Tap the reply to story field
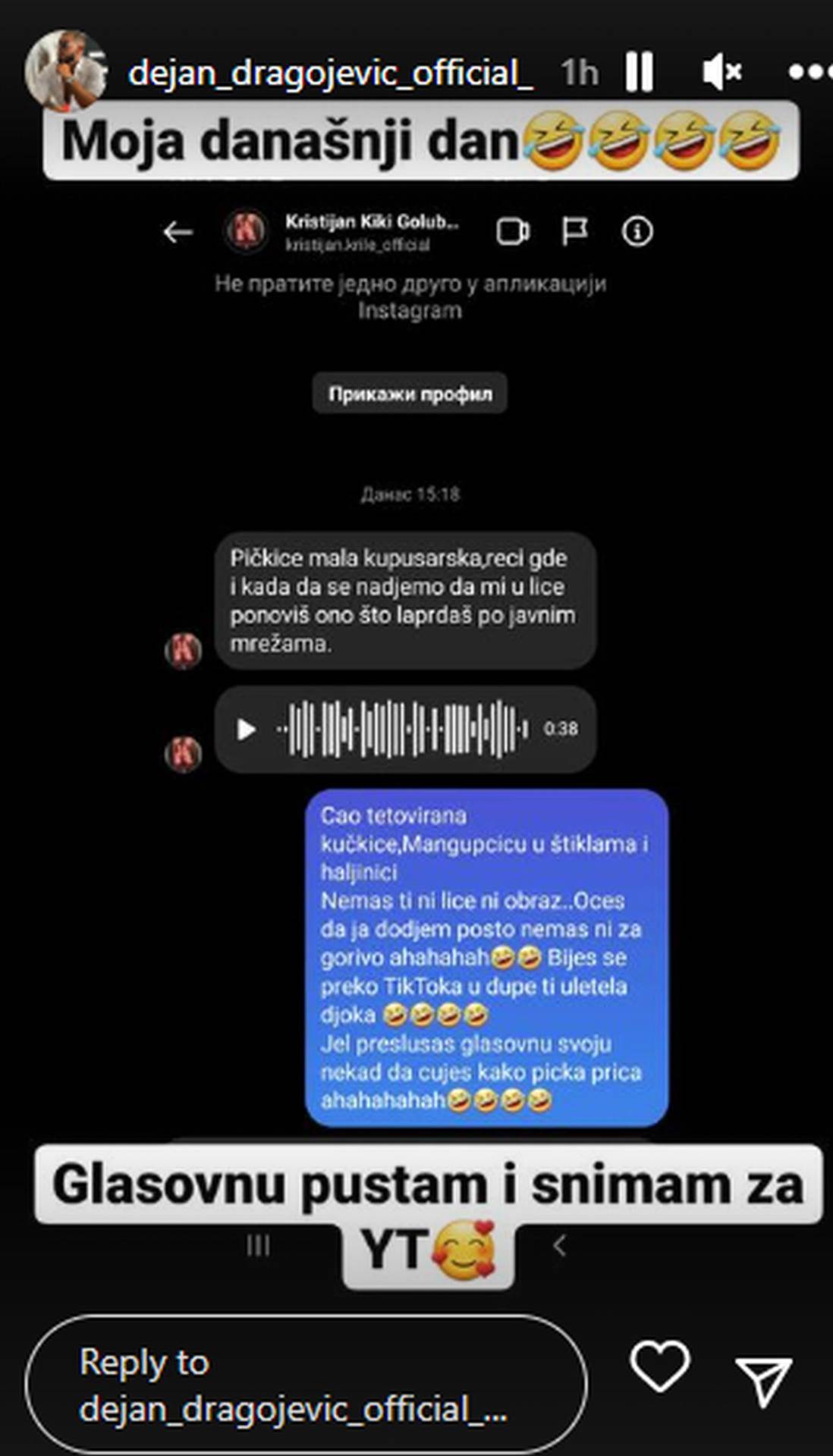The image size is (833, 1456). coord(306,1385)
